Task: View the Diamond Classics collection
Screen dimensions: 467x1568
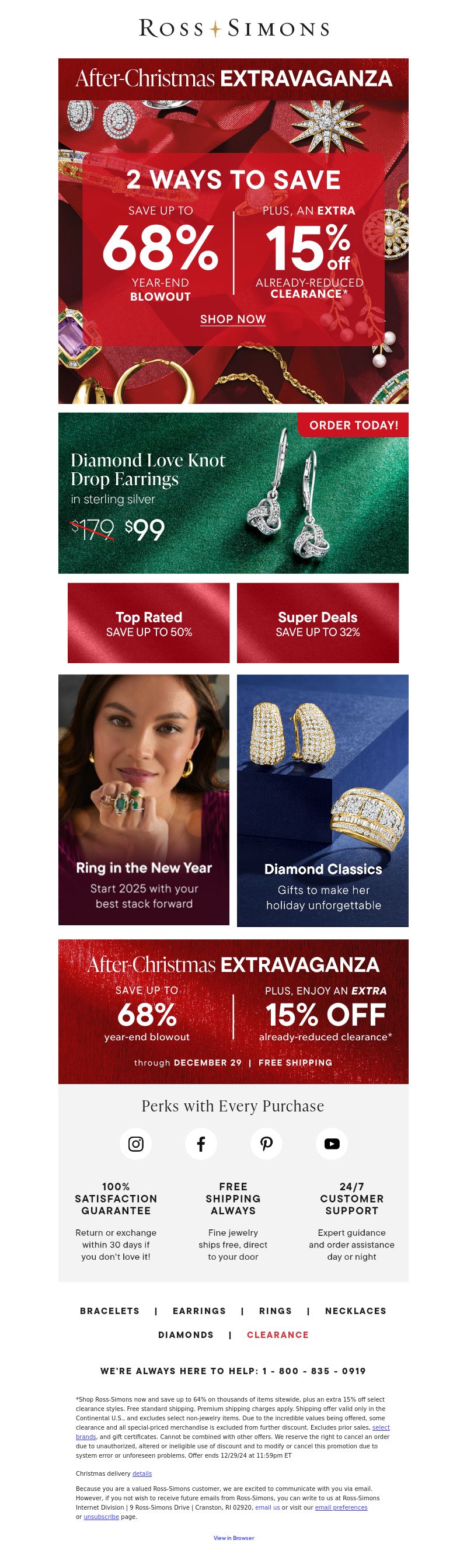Action: (322, 799)
